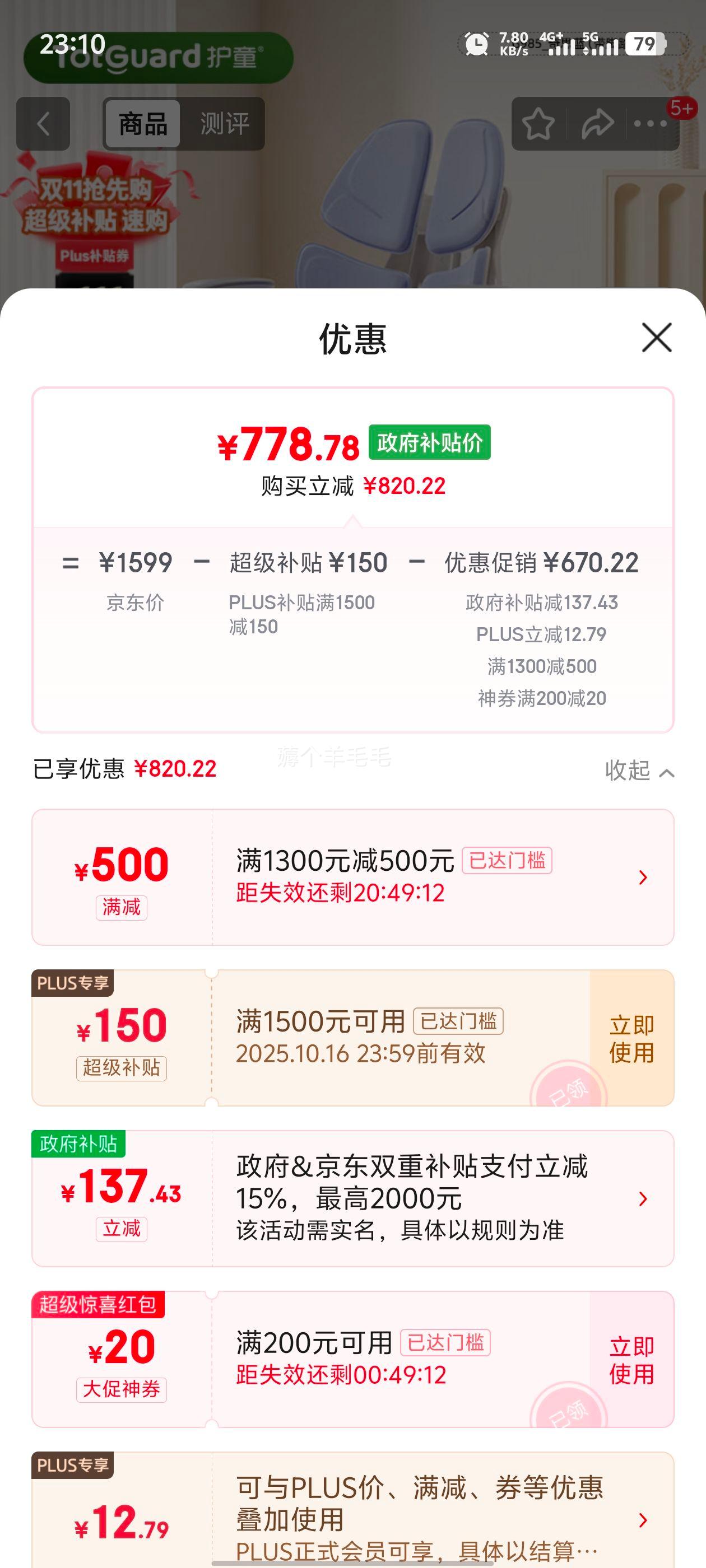The width and height of the screenshot is (706, 1568).
Task: Use the ¥20 大促神券 coupon now
Action: 631,1360
